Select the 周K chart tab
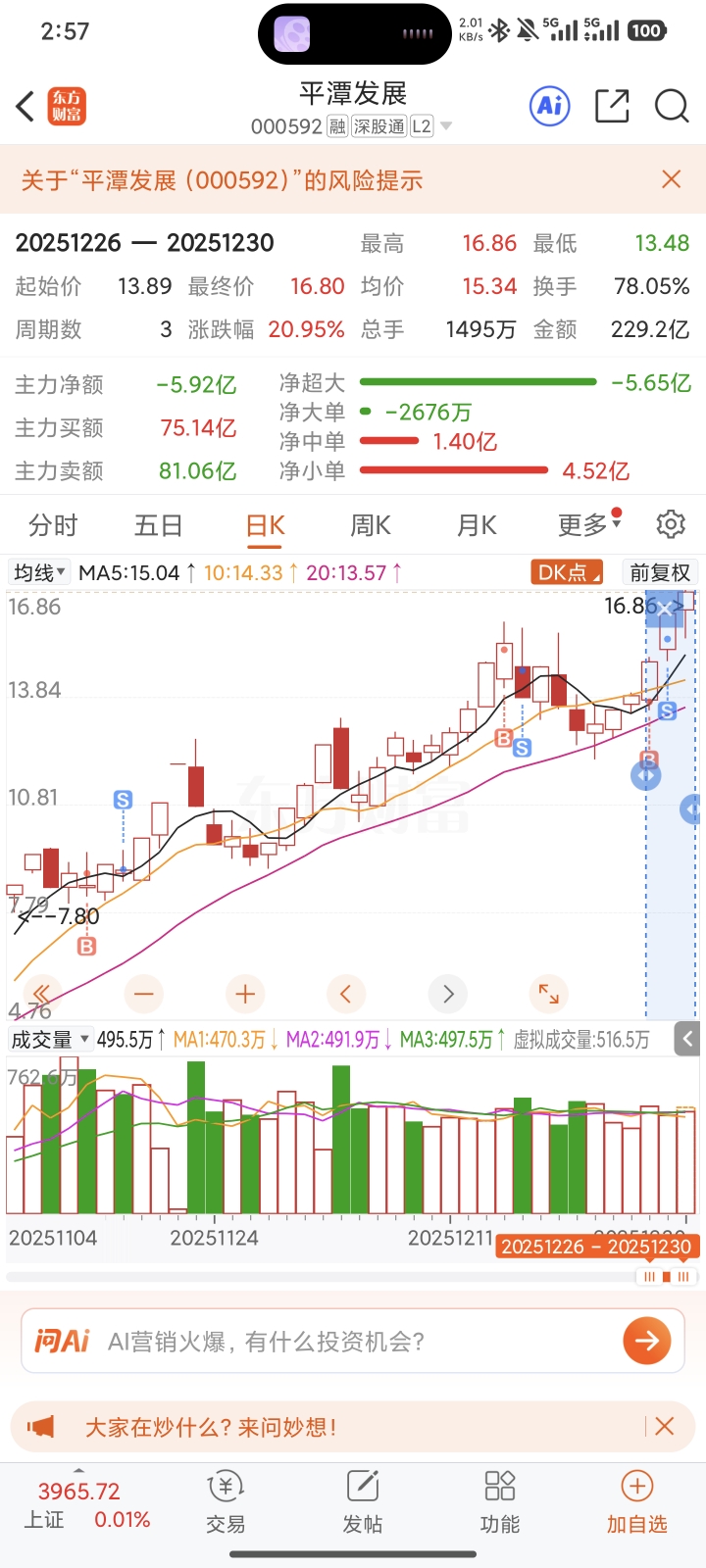Viewport: 706px width, 1568px height. (x=371, y=526)
